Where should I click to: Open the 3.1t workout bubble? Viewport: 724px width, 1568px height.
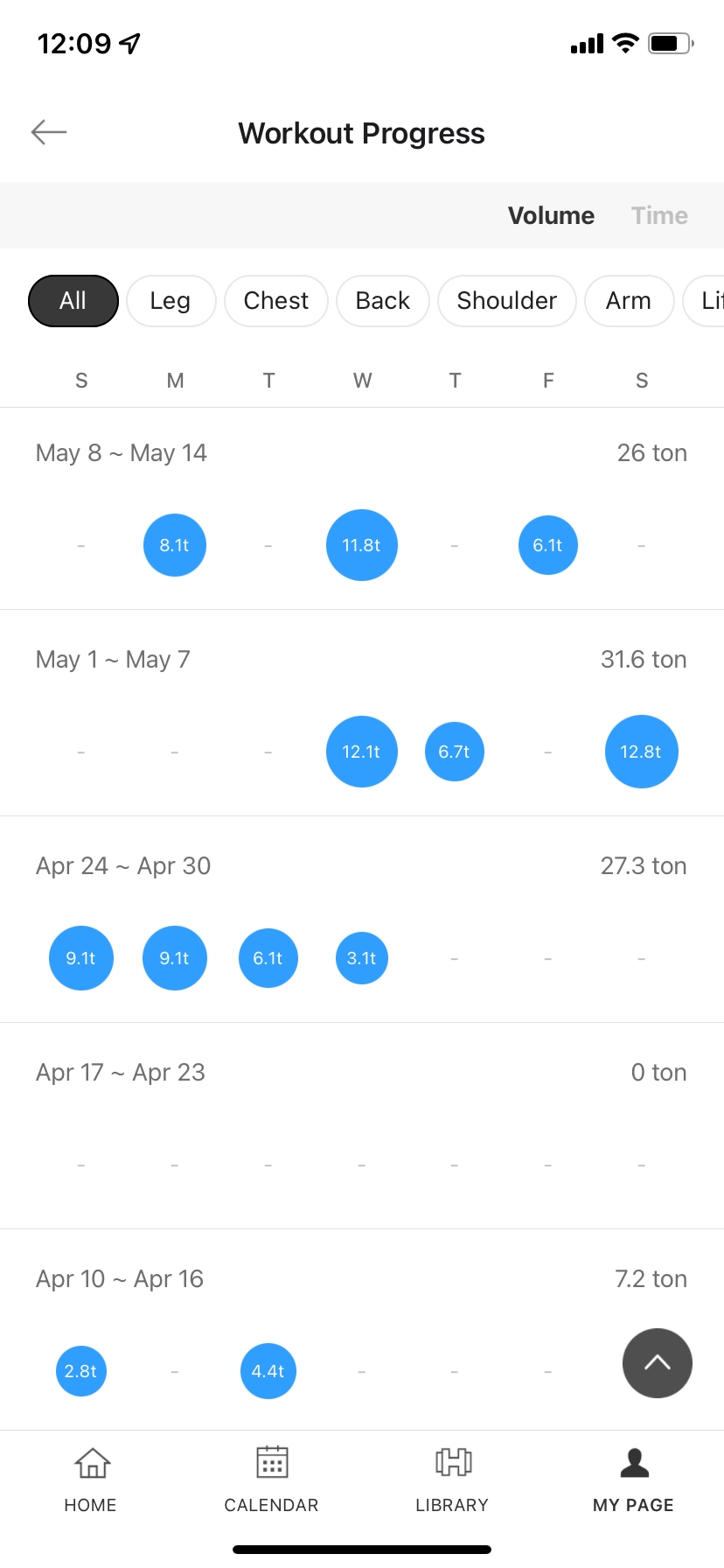pos(361,958)
